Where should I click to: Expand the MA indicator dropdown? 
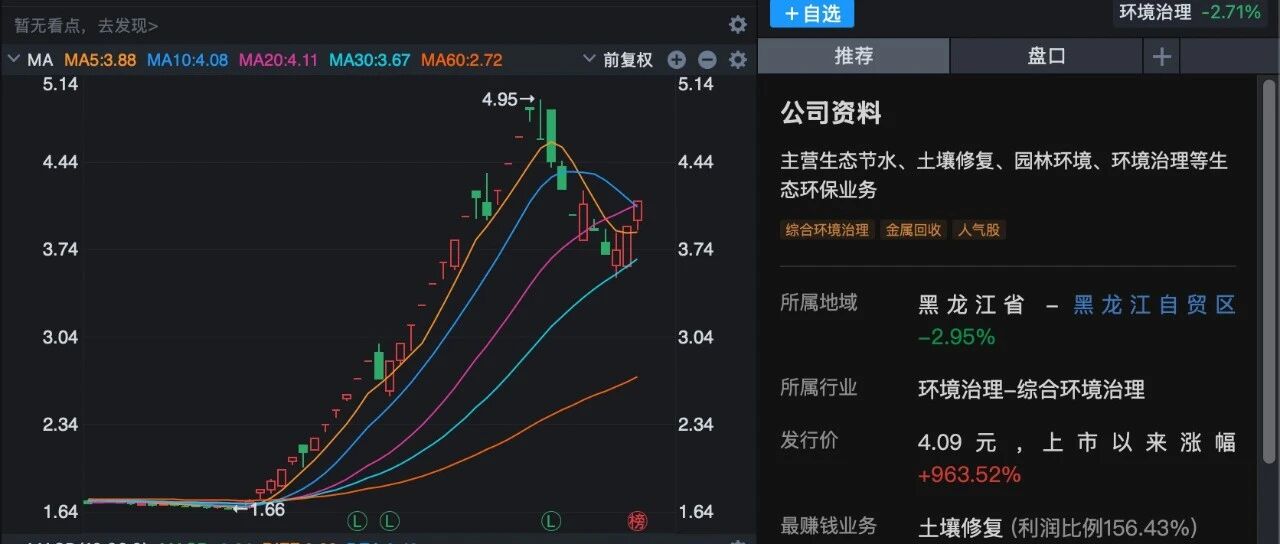14,60
